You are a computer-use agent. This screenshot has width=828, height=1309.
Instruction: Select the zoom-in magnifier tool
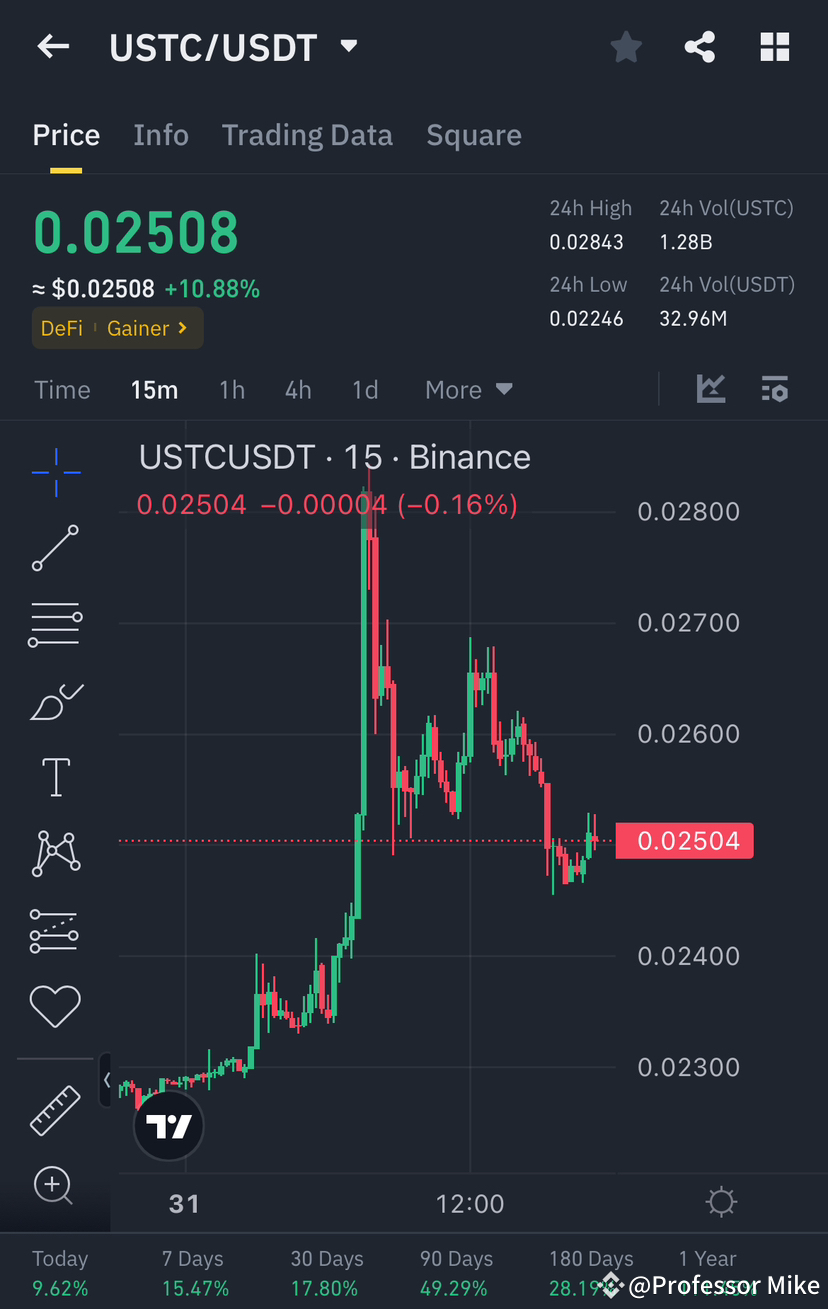tap(55, 1186)
